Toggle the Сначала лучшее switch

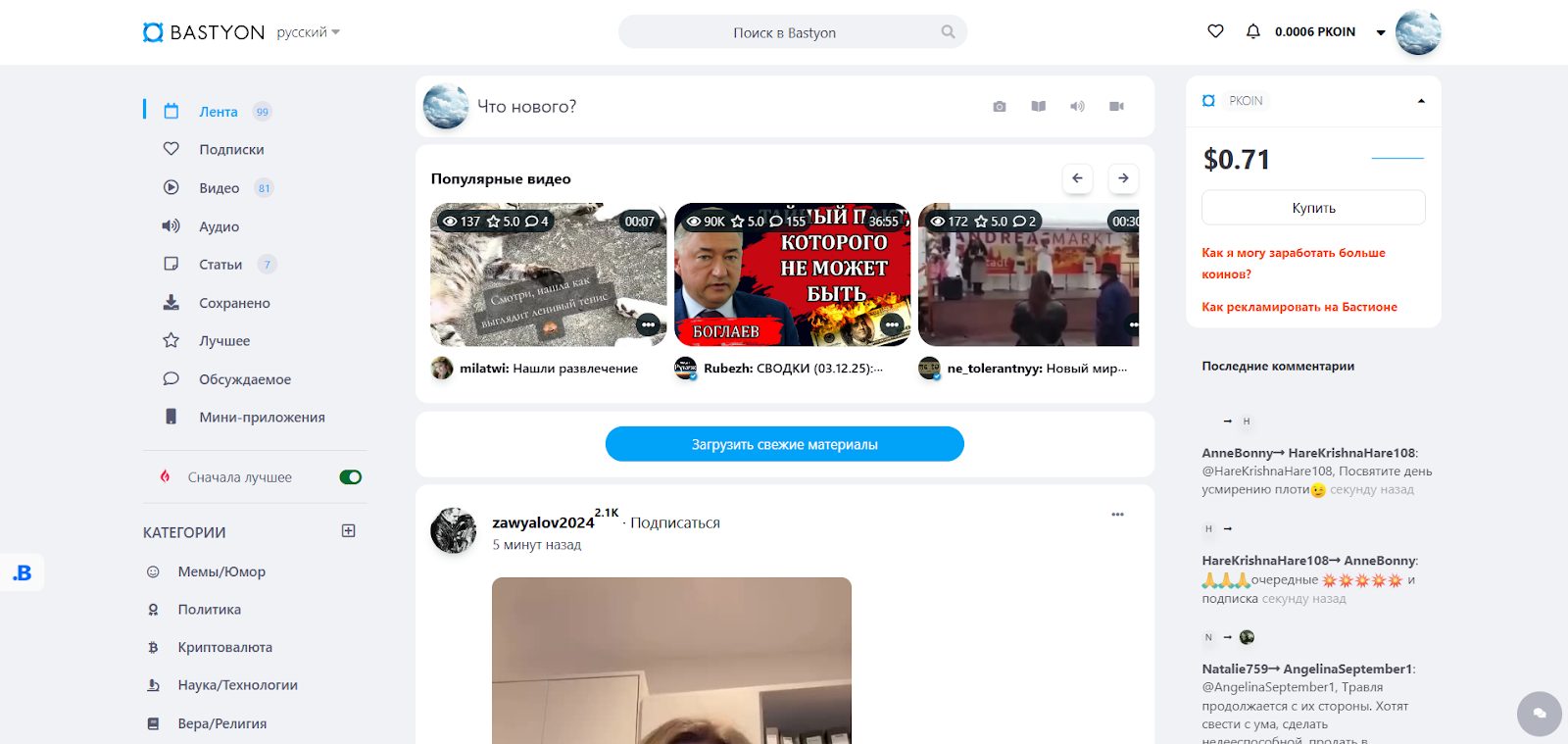350,477
